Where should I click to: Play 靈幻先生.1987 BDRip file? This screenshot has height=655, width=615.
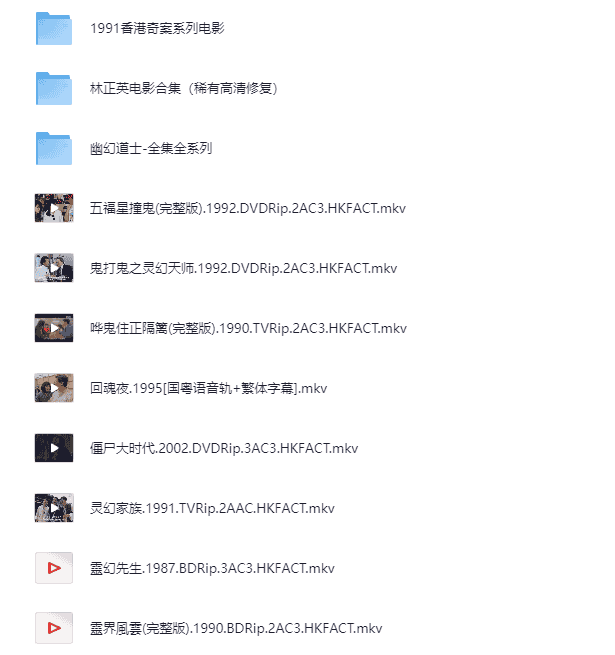(x=211, y=568)
